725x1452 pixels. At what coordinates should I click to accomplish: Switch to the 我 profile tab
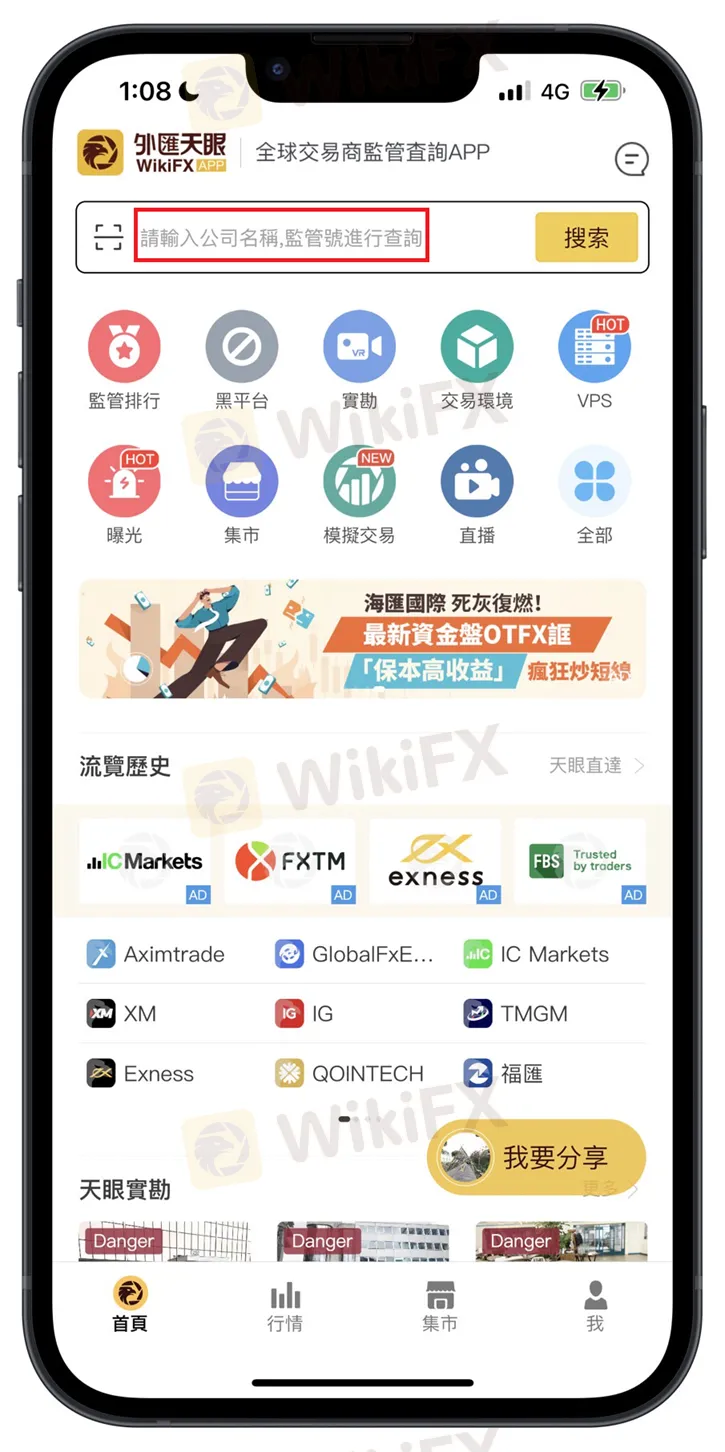tap(595, 1307)
